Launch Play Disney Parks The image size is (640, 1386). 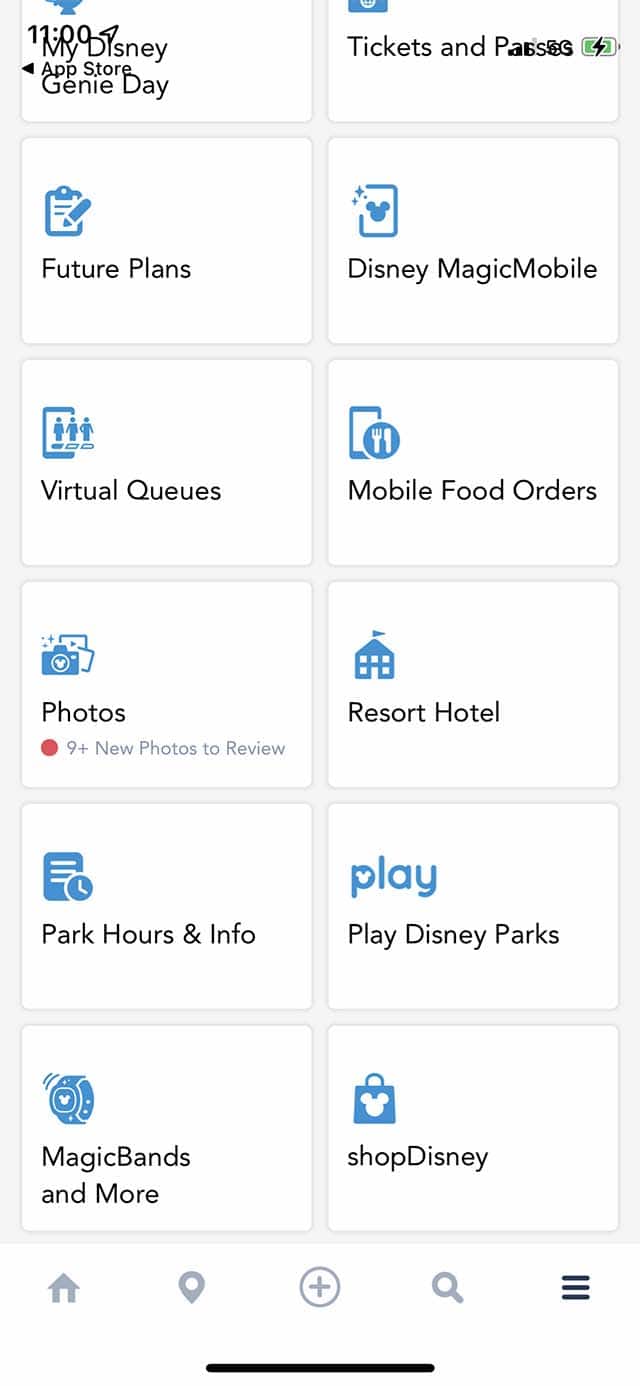coord(473,906)
